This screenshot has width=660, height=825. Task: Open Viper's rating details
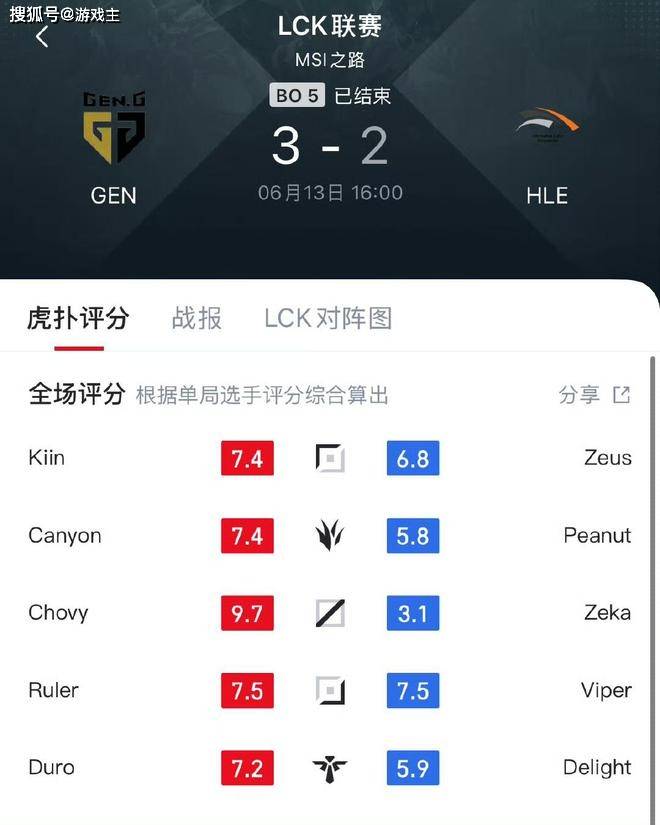coord(606,691)
